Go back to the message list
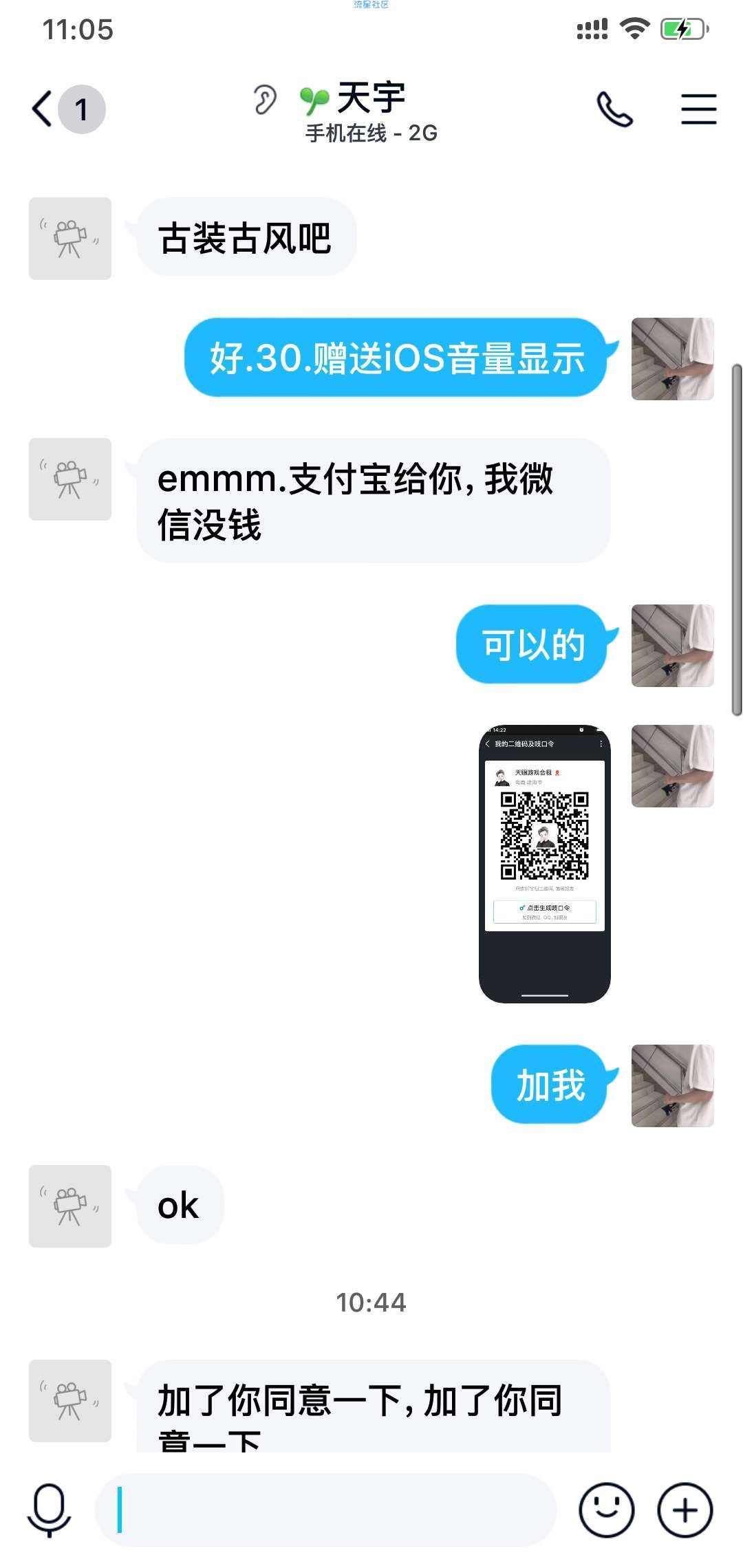Image resolution: width=743 pixels, height=1568 pixels. point(43,109)
